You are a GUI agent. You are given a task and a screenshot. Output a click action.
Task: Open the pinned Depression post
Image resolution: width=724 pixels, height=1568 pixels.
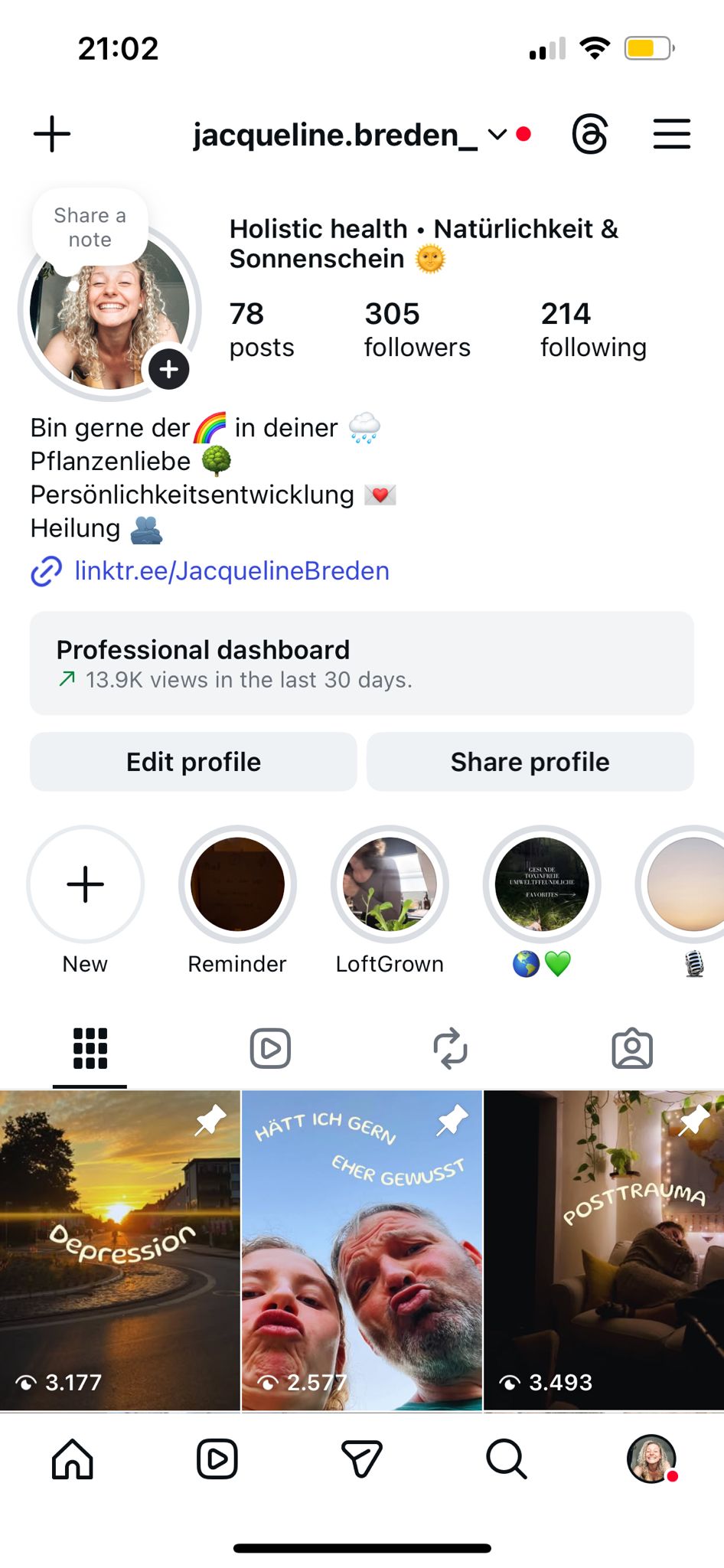(120, 1249)
